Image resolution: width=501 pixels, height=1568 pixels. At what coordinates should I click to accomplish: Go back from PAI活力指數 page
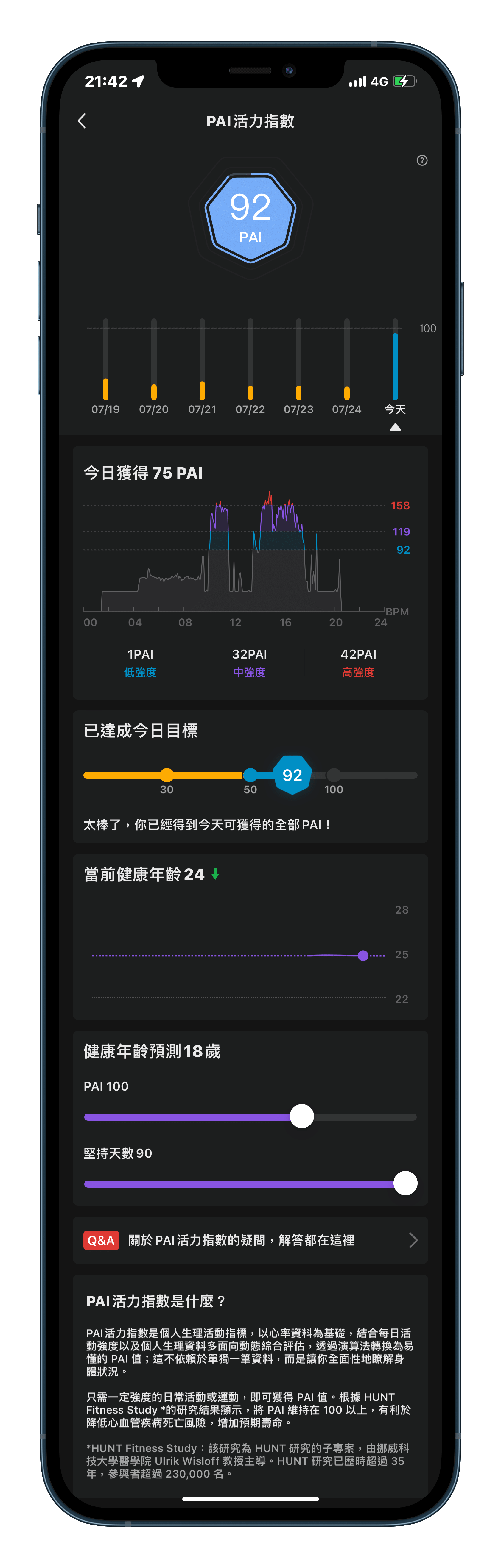[82, 121]
